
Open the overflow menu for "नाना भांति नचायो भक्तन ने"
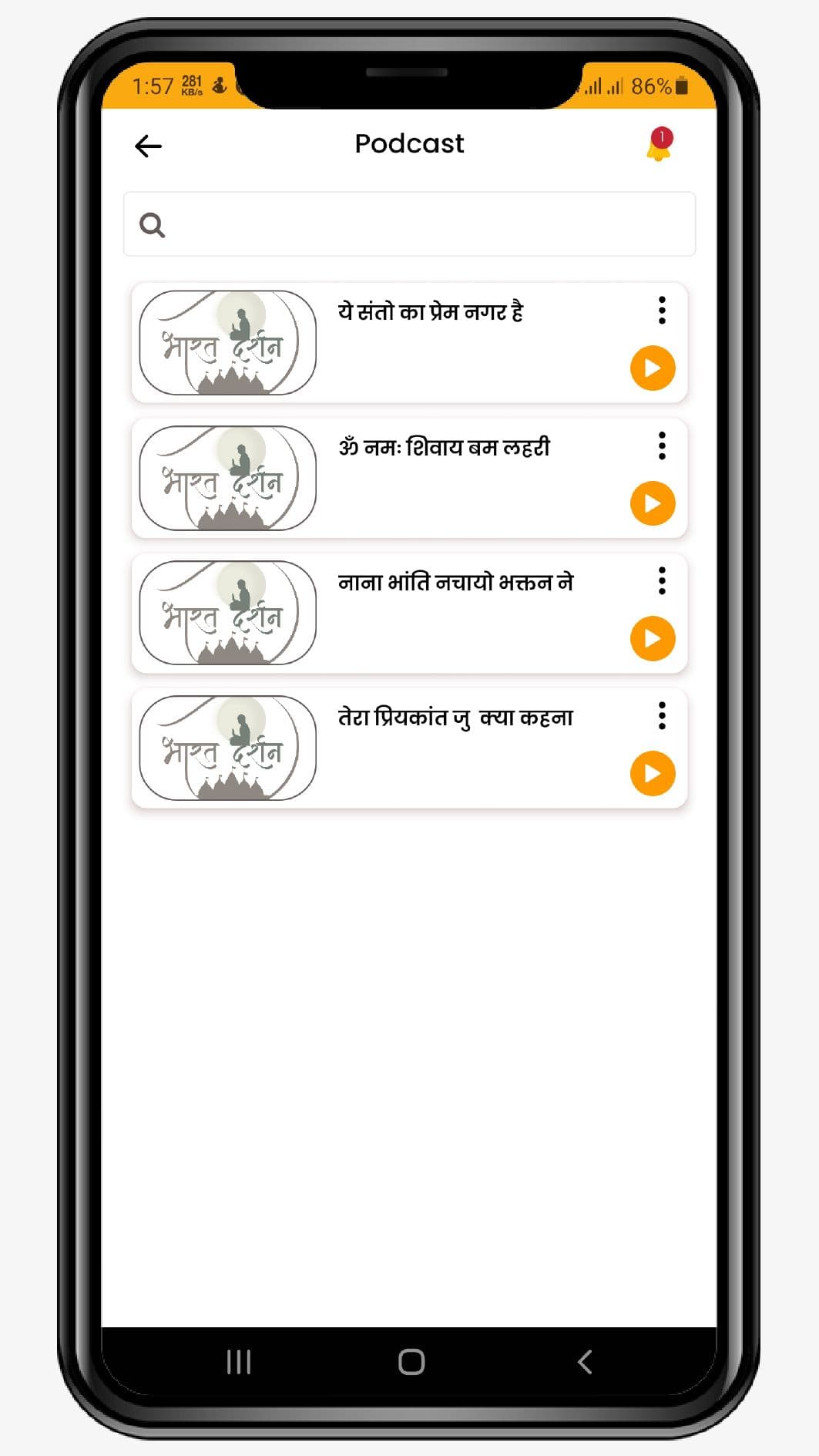pyautogui.click(x=662, y=580)
